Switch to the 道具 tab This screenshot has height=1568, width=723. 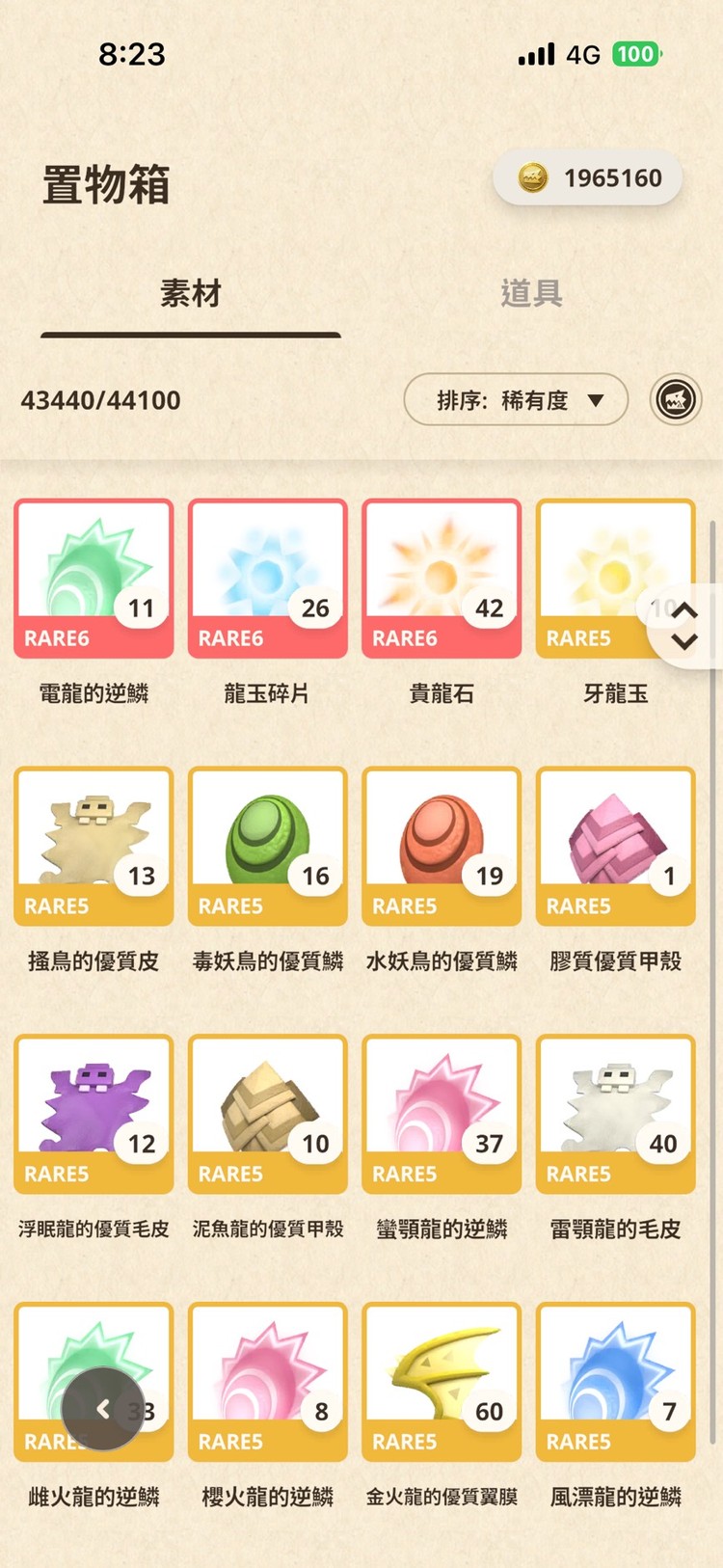pyautogui.click(x=529, y=295)
